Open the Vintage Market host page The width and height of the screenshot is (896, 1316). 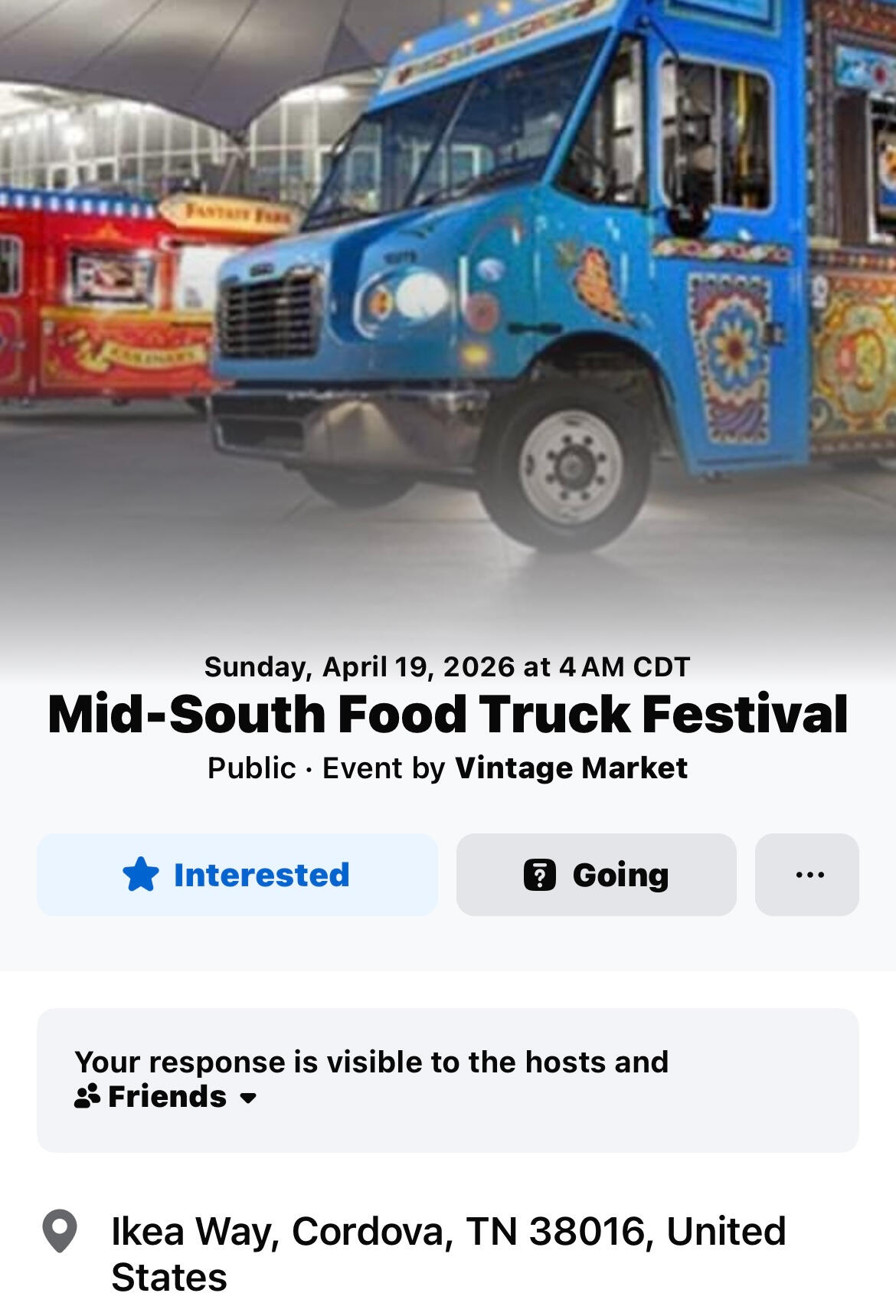click(x=571, y=768)
